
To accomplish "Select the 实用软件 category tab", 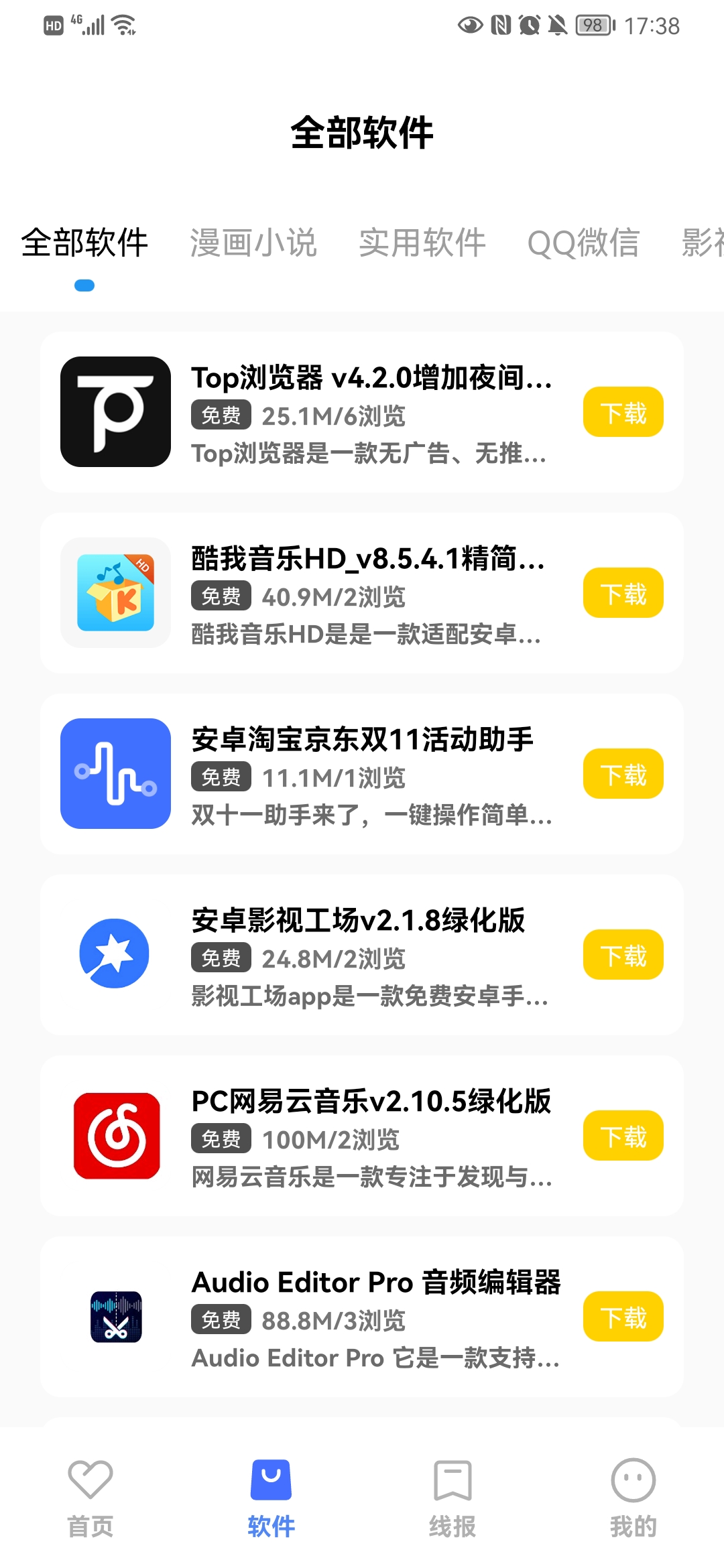I will [x=422, y=243].
